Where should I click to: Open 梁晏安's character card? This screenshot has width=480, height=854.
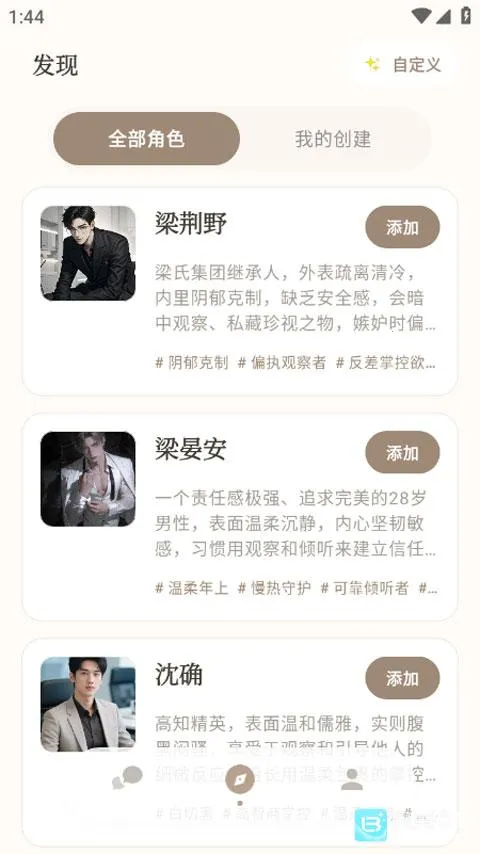(240, 517)
